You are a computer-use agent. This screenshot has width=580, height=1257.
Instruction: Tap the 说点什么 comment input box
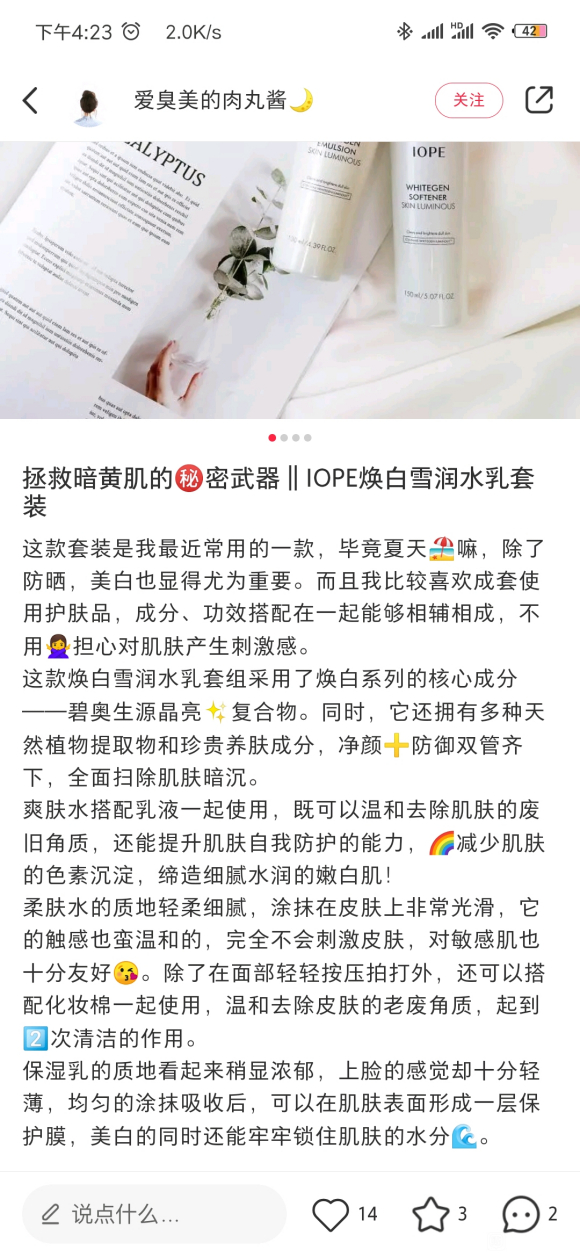pyautogui.click(x=154, y=1214)
